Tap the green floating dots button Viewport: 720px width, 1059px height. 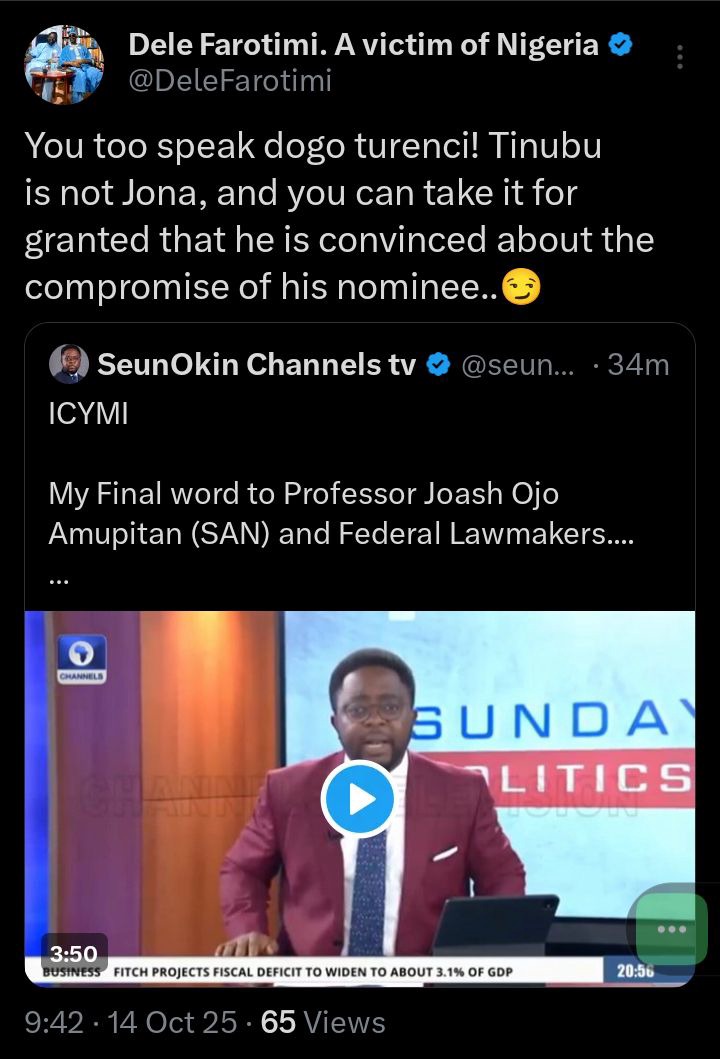point(672,929)
